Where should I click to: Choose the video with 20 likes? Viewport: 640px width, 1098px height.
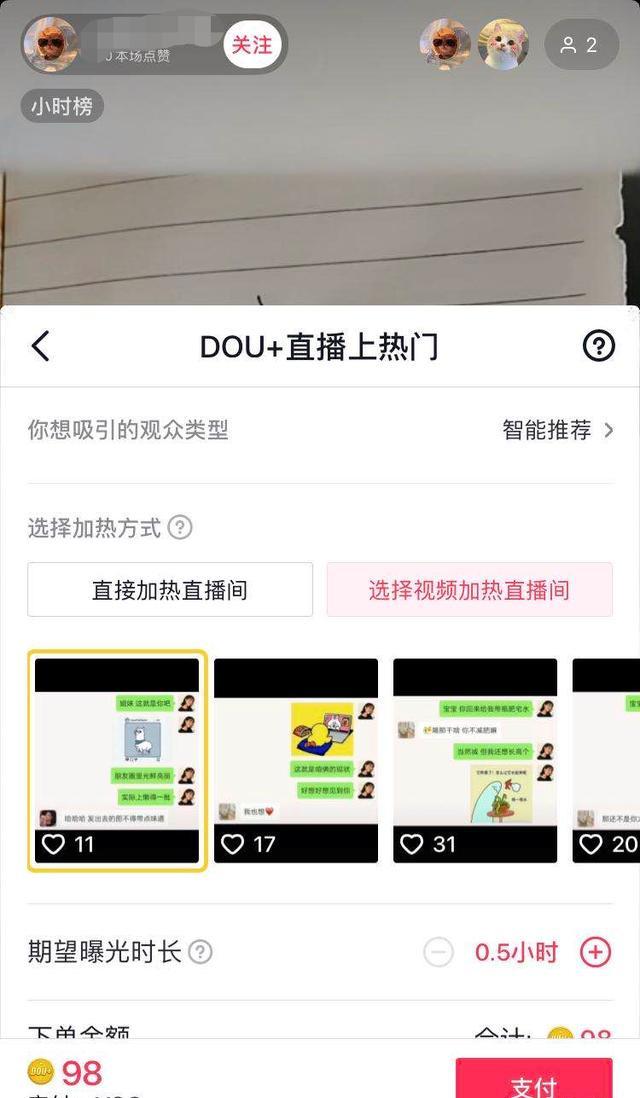coord(608,760)
